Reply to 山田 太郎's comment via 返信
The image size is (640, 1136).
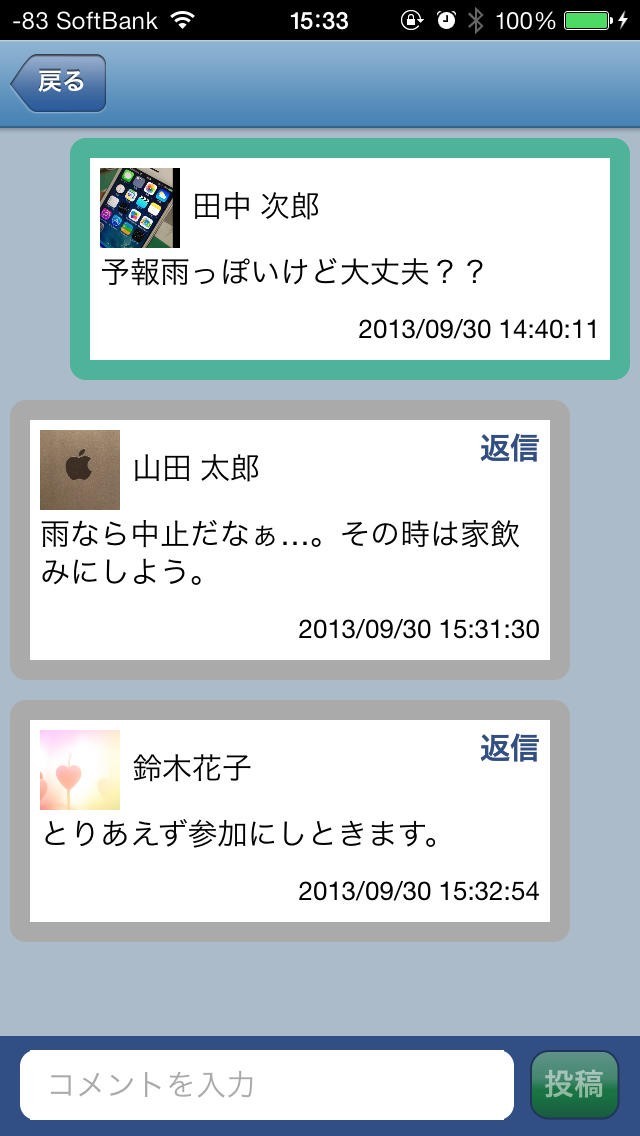pos(509,449)
